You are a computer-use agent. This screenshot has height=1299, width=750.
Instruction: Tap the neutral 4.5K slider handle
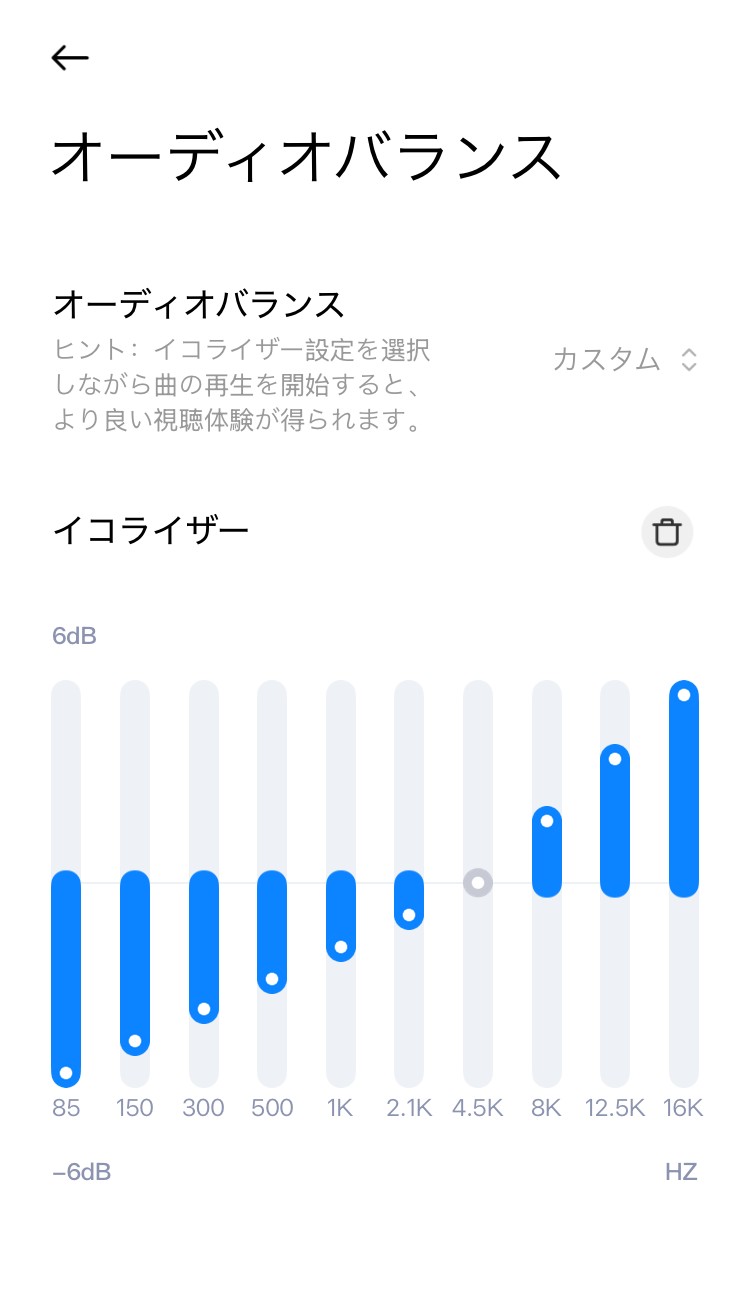pos(477,884)
